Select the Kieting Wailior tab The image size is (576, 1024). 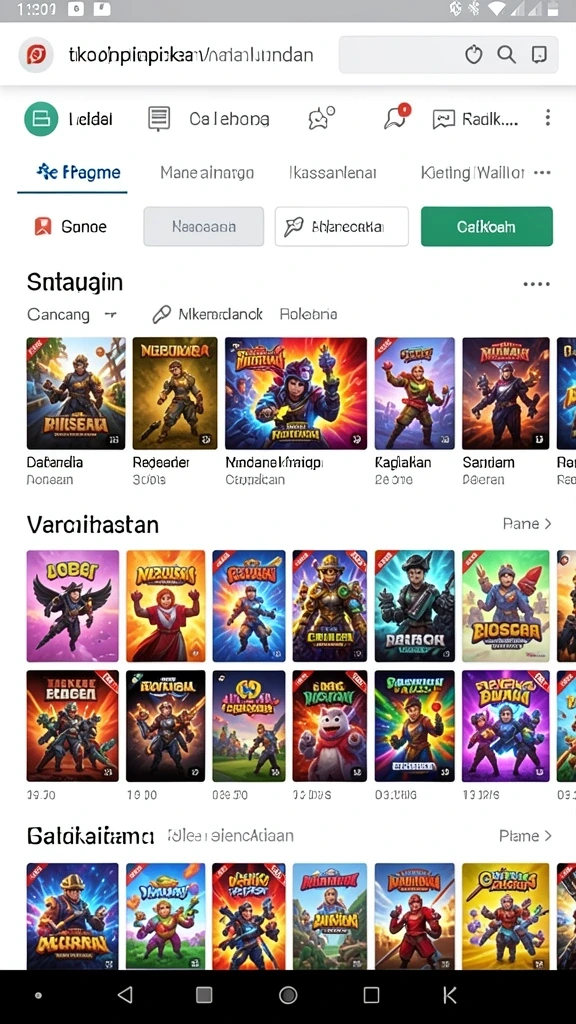472,172
